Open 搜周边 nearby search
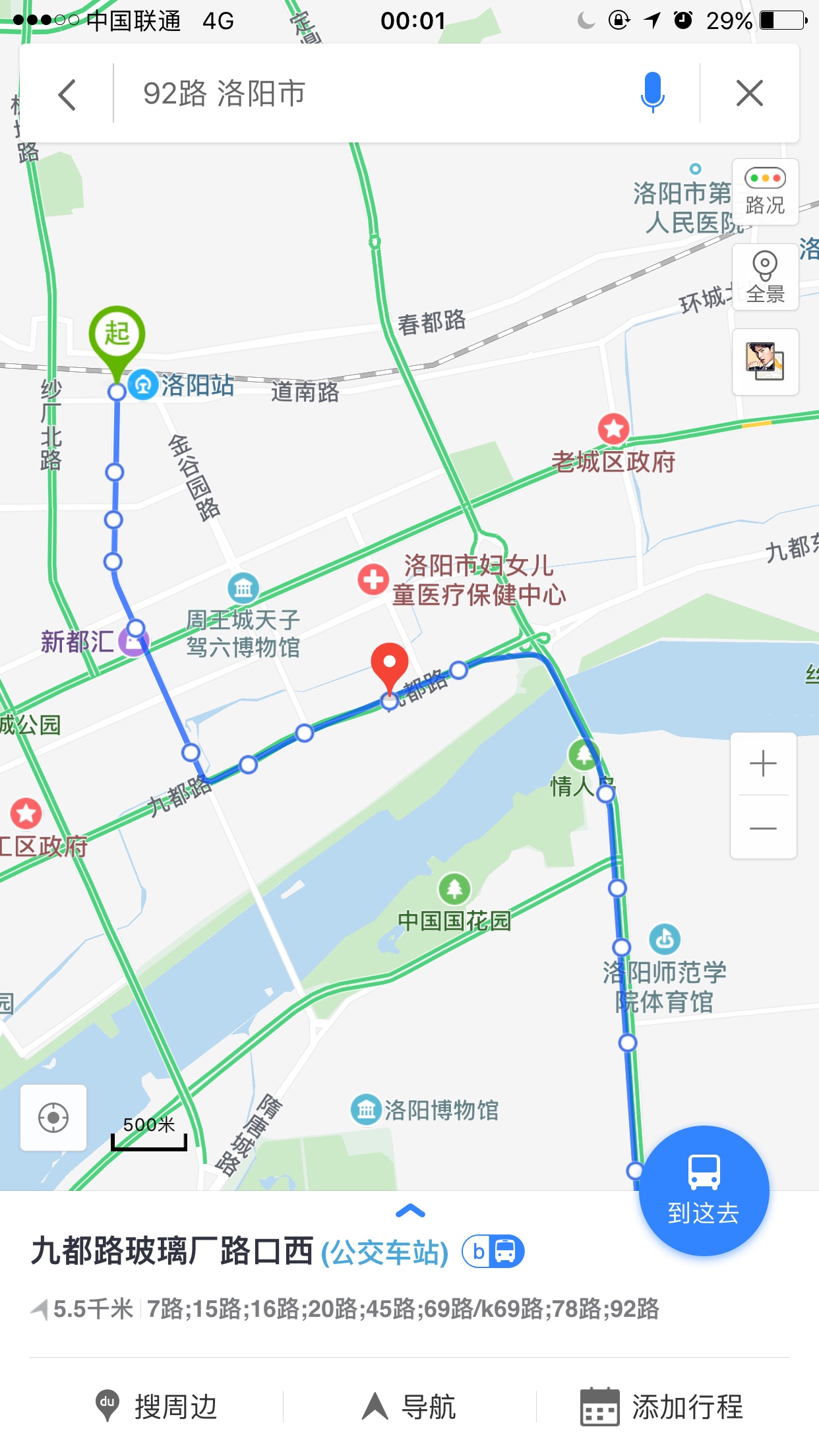819x1456 pixels. click(156, 1407)
